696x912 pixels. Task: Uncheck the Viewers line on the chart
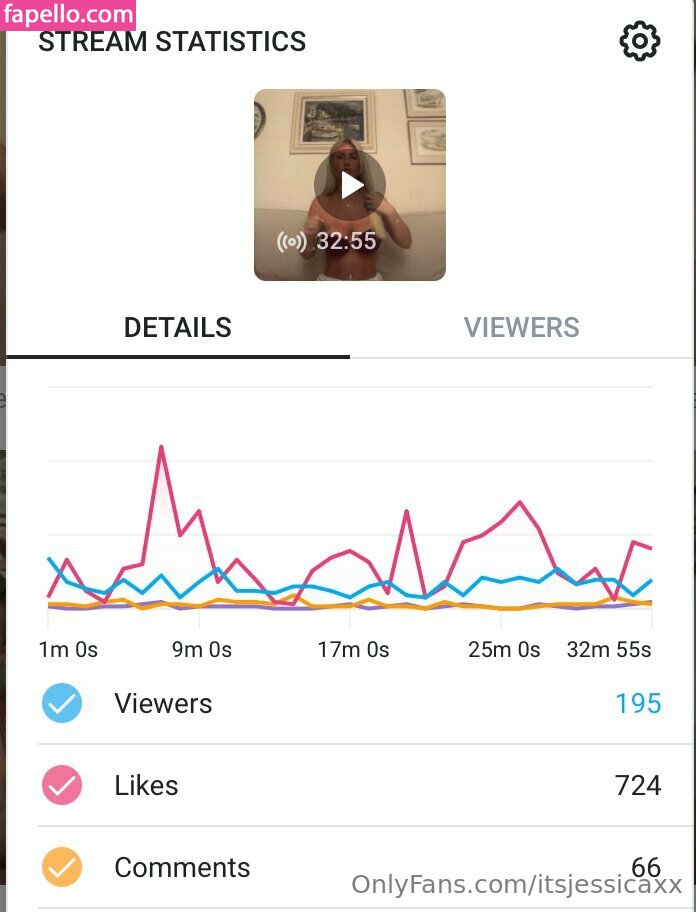point(62,704)
